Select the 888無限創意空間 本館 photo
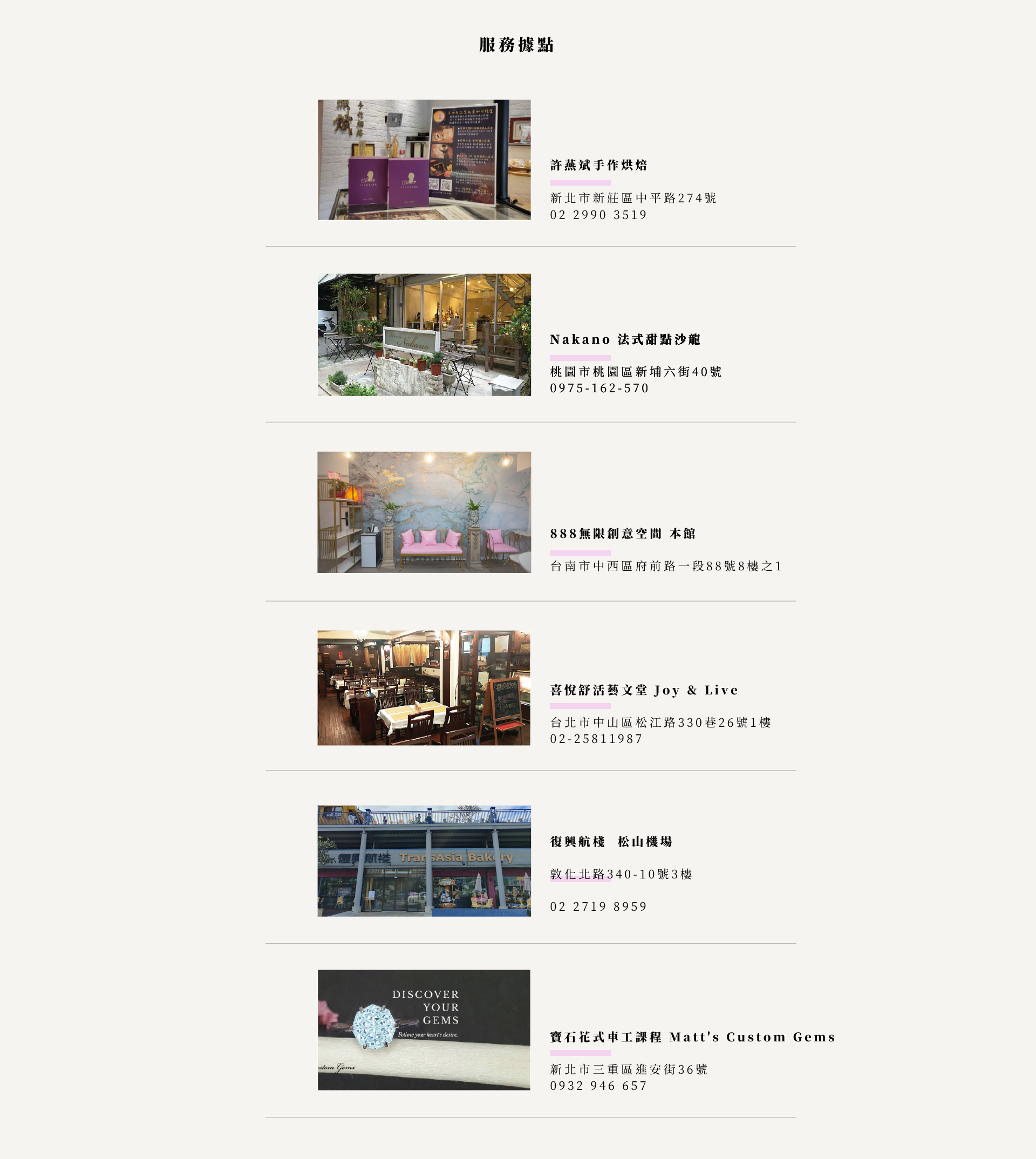 424,513
